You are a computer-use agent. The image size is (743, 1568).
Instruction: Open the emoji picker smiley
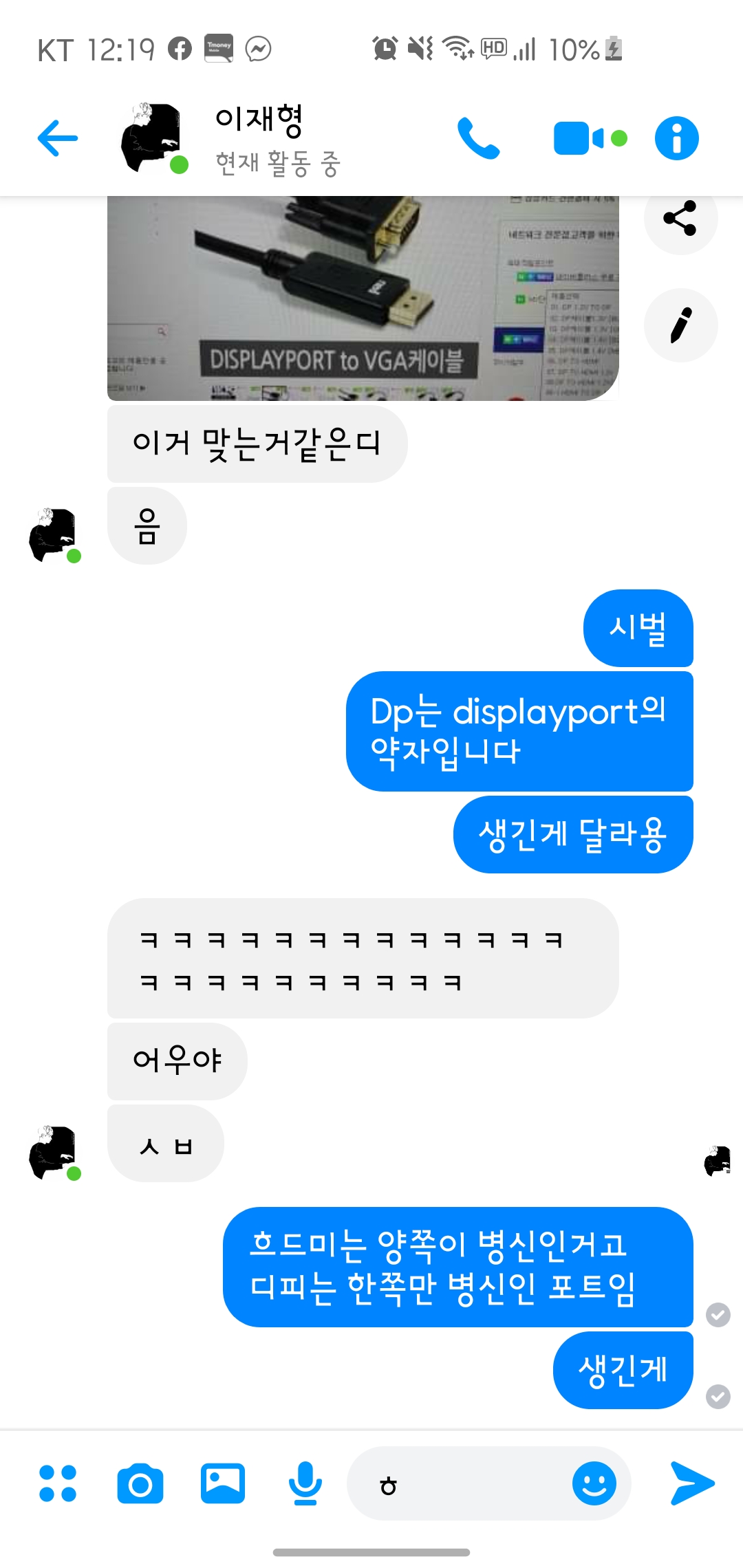[594, 1483]
